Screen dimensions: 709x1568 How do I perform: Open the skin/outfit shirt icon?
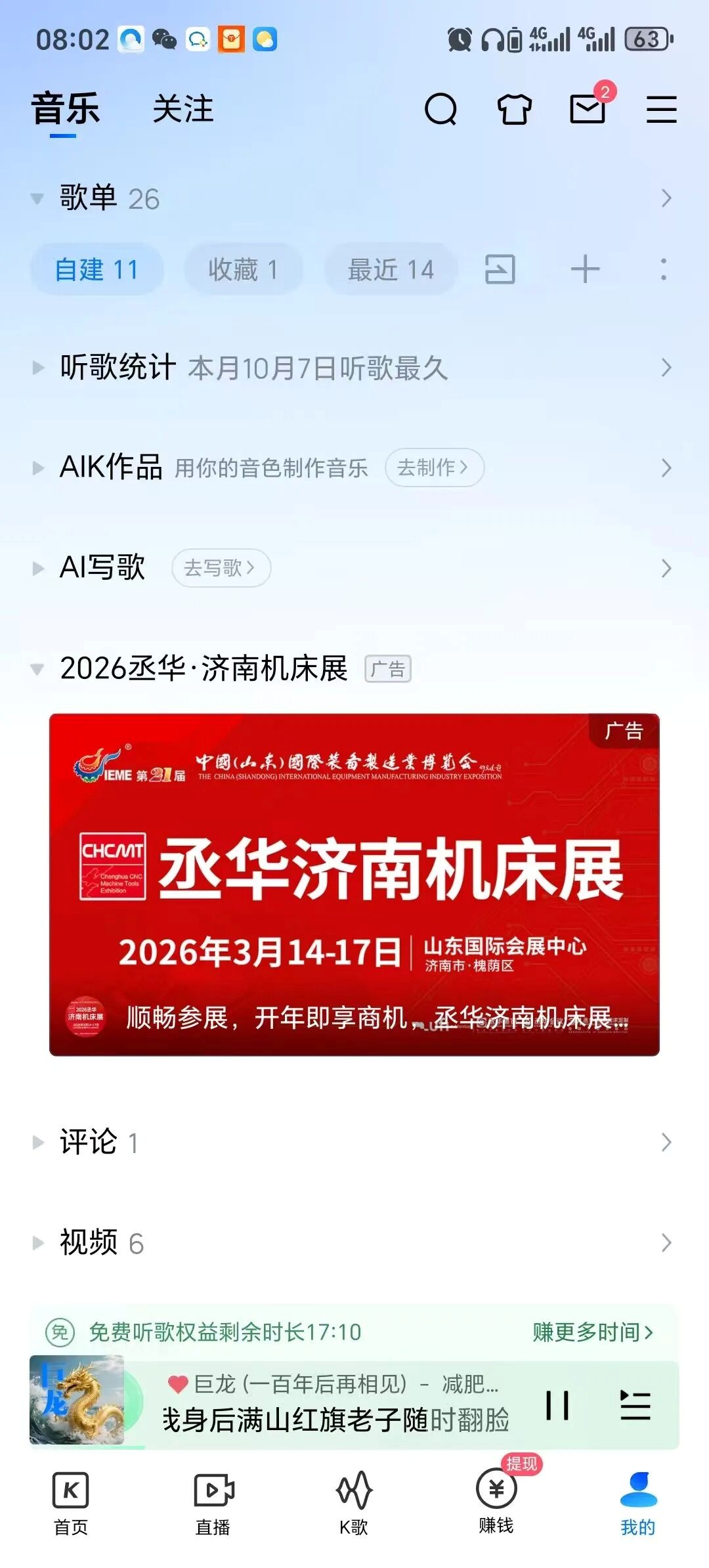[x=514, y=109]
